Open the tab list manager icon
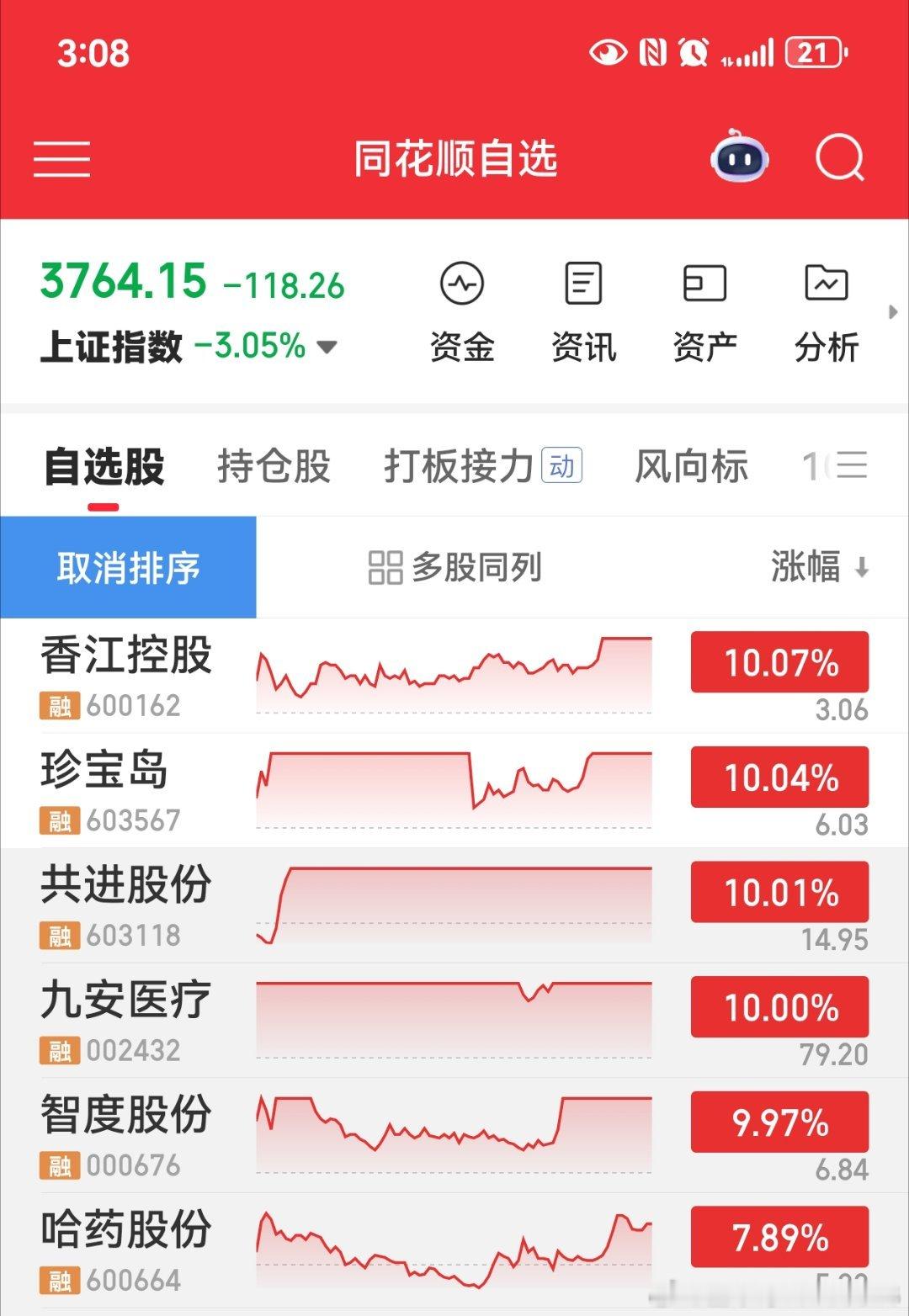 pyautogui.click(x=852, y=465)
